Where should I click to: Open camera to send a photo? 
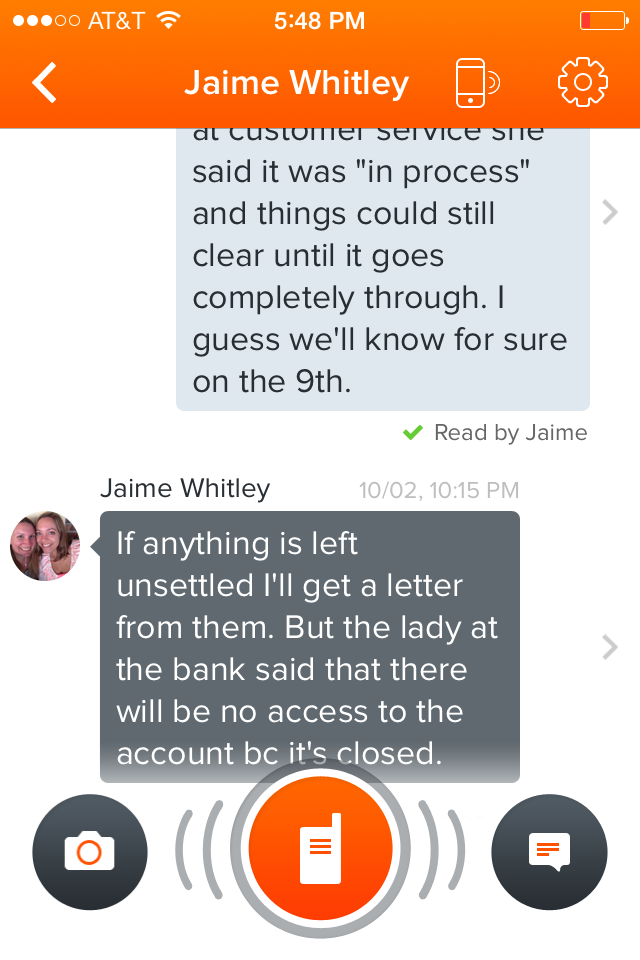(x=90, y=852)
